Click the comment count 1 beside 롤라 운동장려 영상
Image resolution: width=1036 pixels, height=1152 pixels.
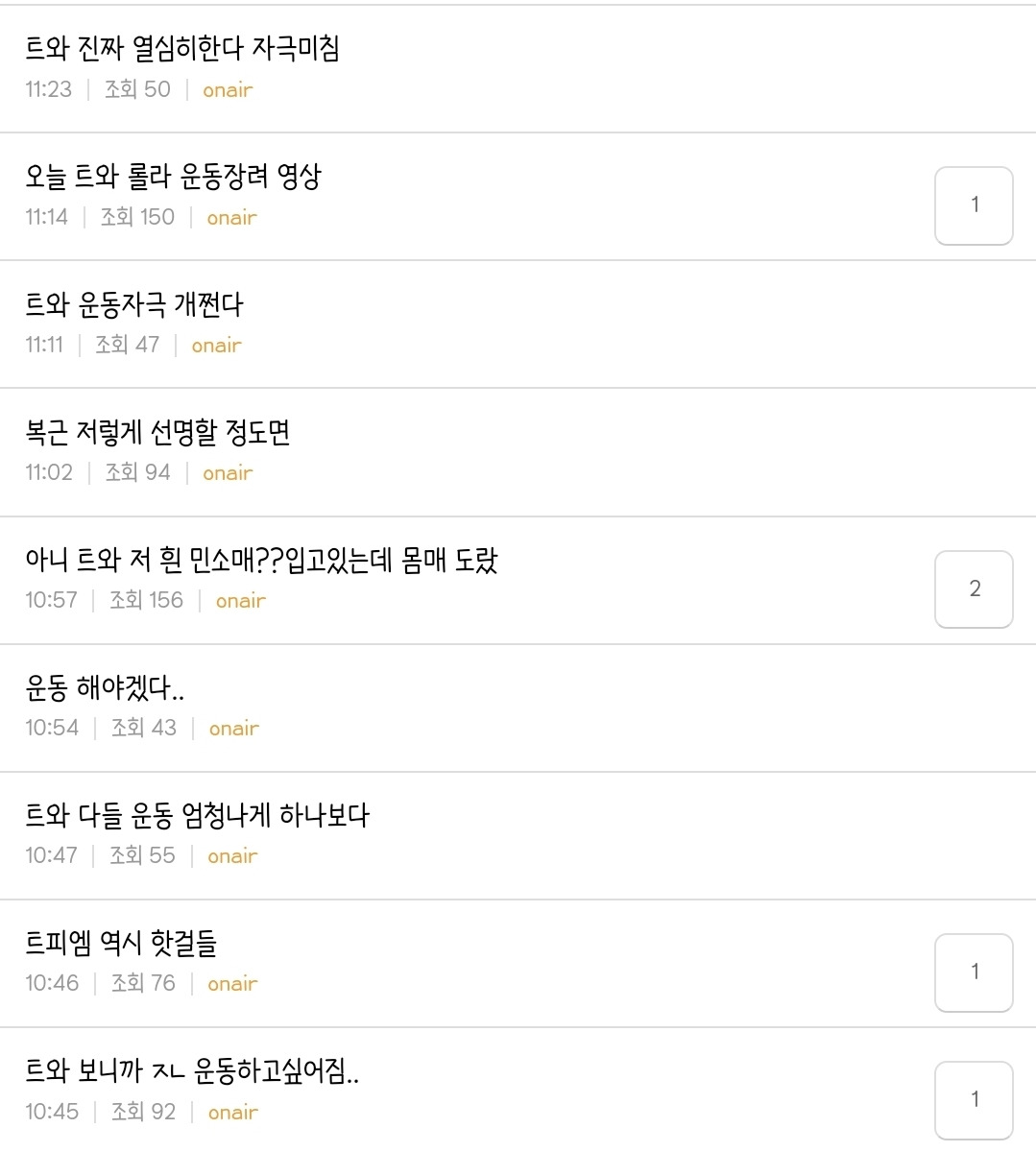(x=973, y=204)
